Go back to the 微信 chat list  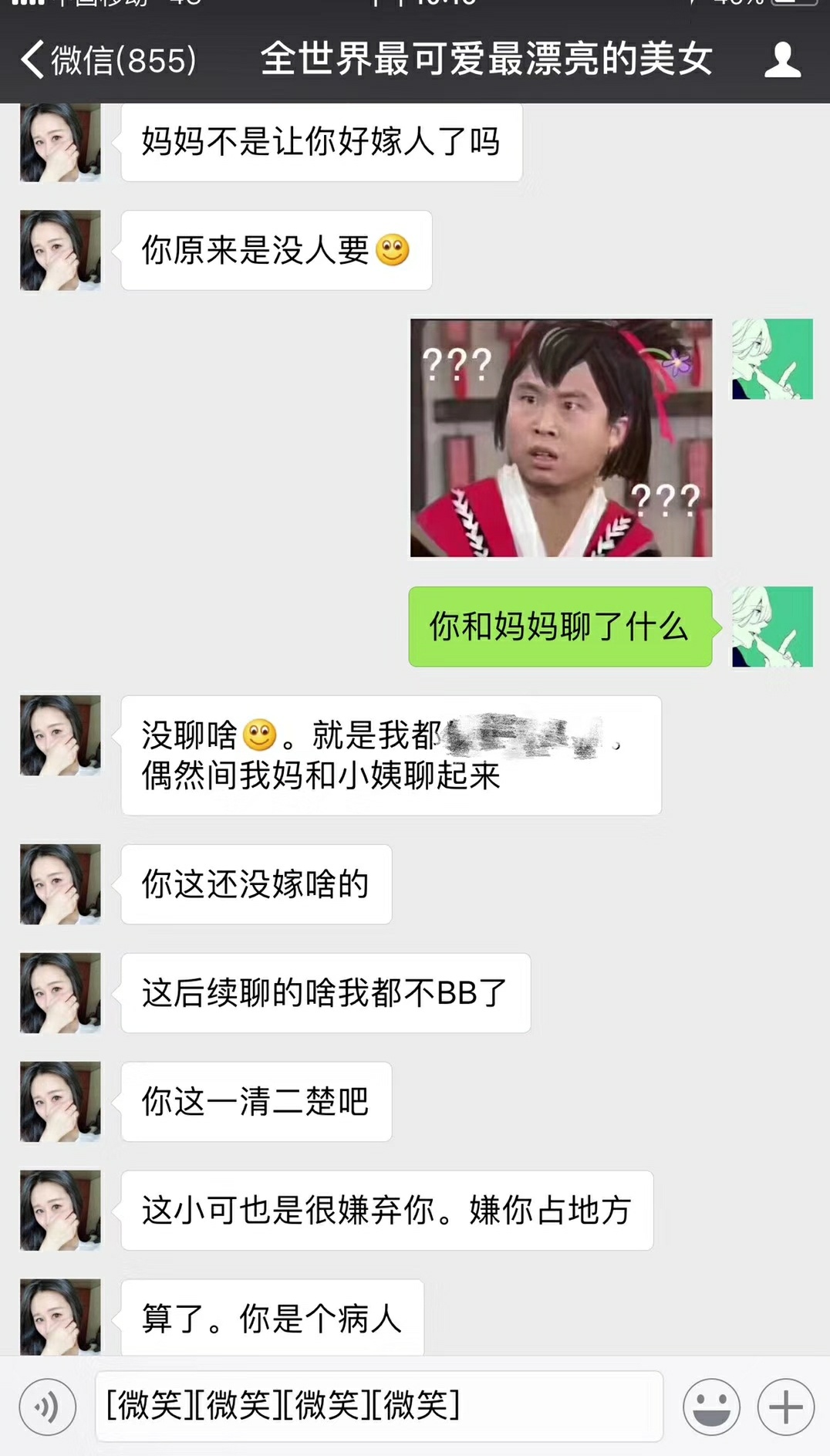coord(108,60)
